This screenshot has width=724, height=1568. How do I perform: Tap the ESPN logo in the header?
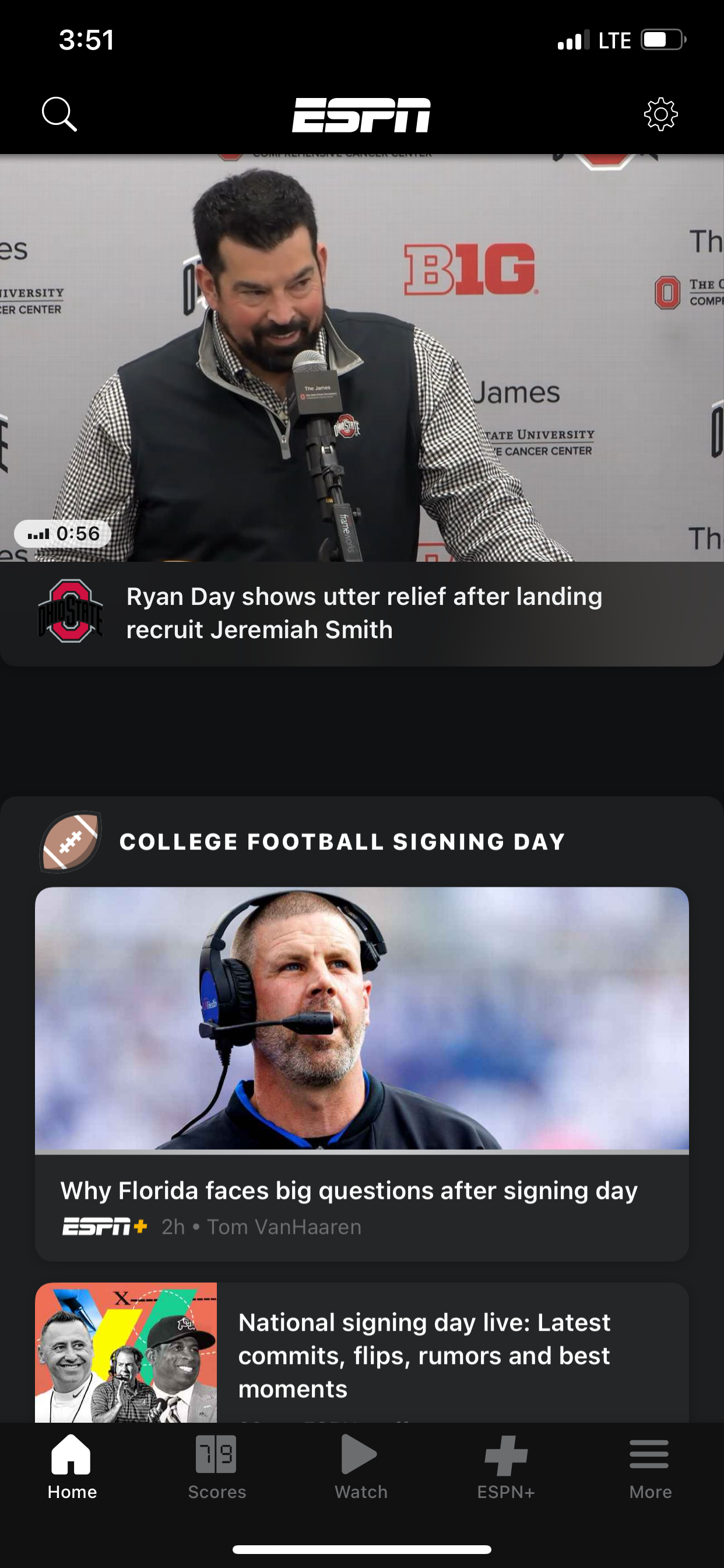[x=361, y=114]
